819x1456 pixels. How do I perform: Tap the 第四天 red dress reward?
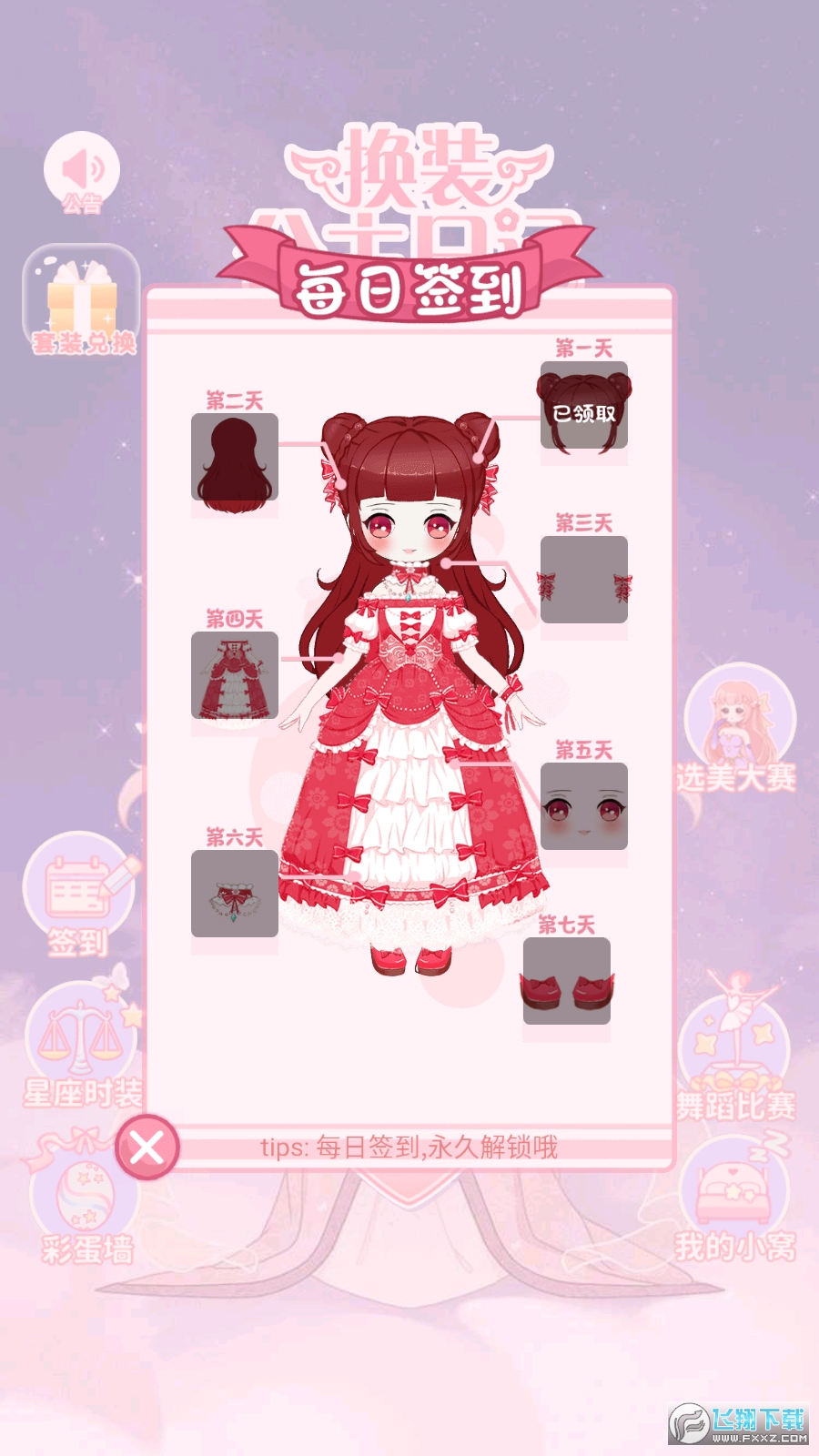point(234,675)
